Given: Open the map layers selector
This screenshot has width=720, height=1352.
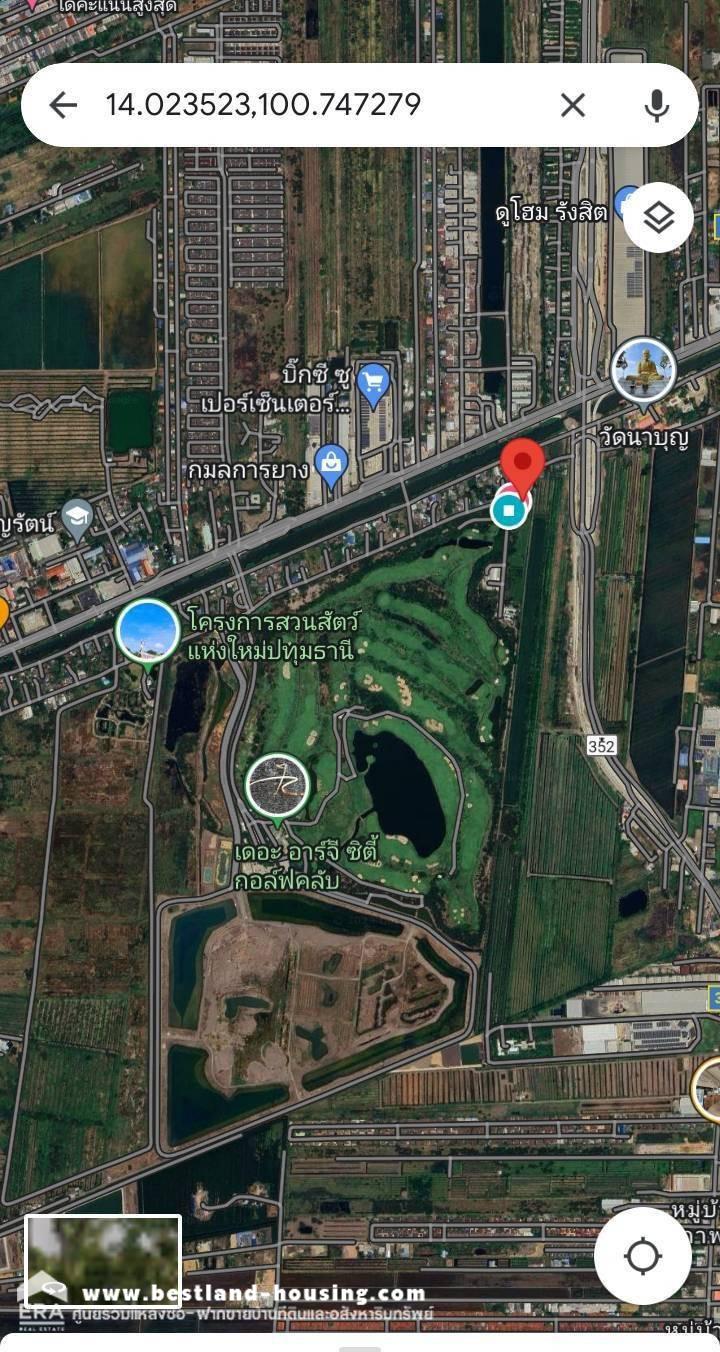Looking at the screenshot, I should [x=658, y=218].
